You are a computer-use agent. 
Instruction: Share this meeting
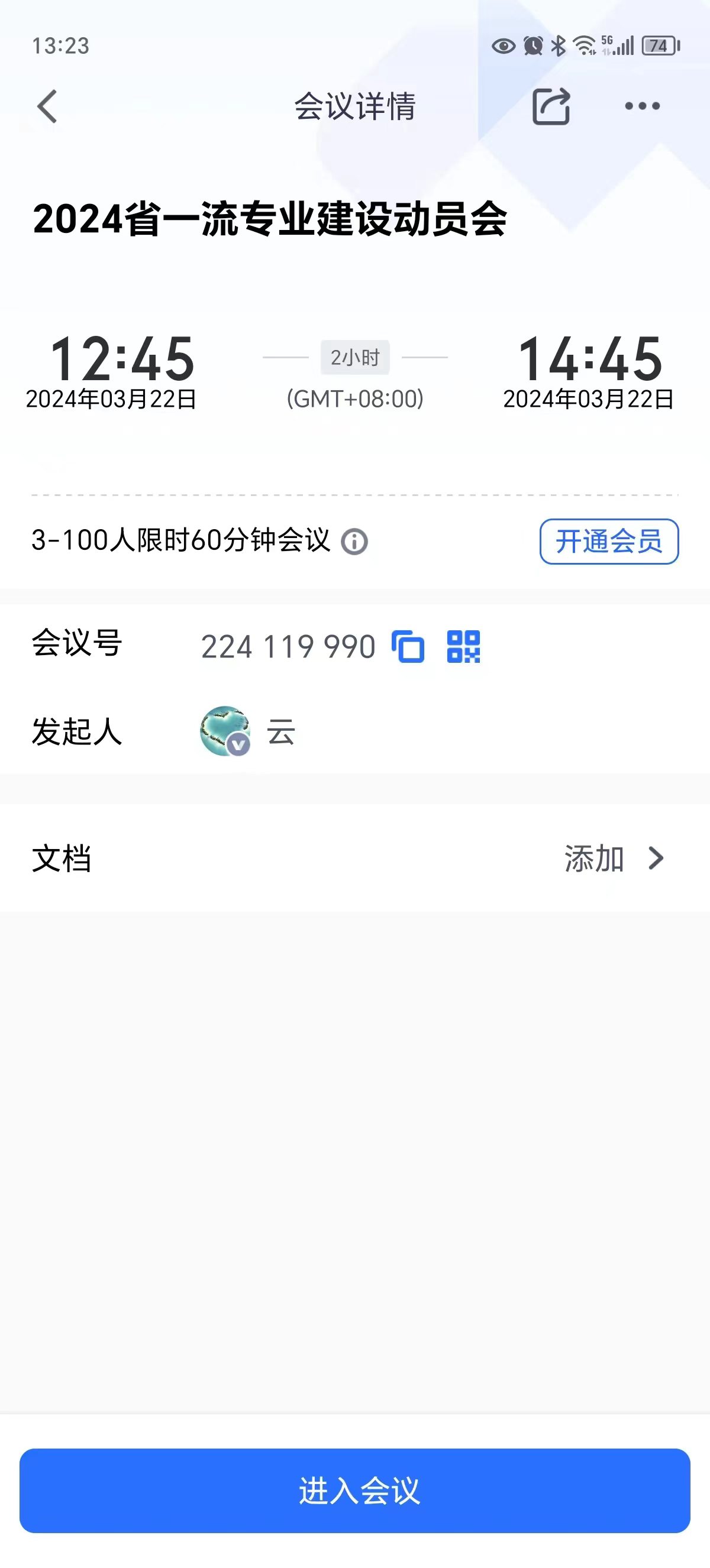point(550,106)
